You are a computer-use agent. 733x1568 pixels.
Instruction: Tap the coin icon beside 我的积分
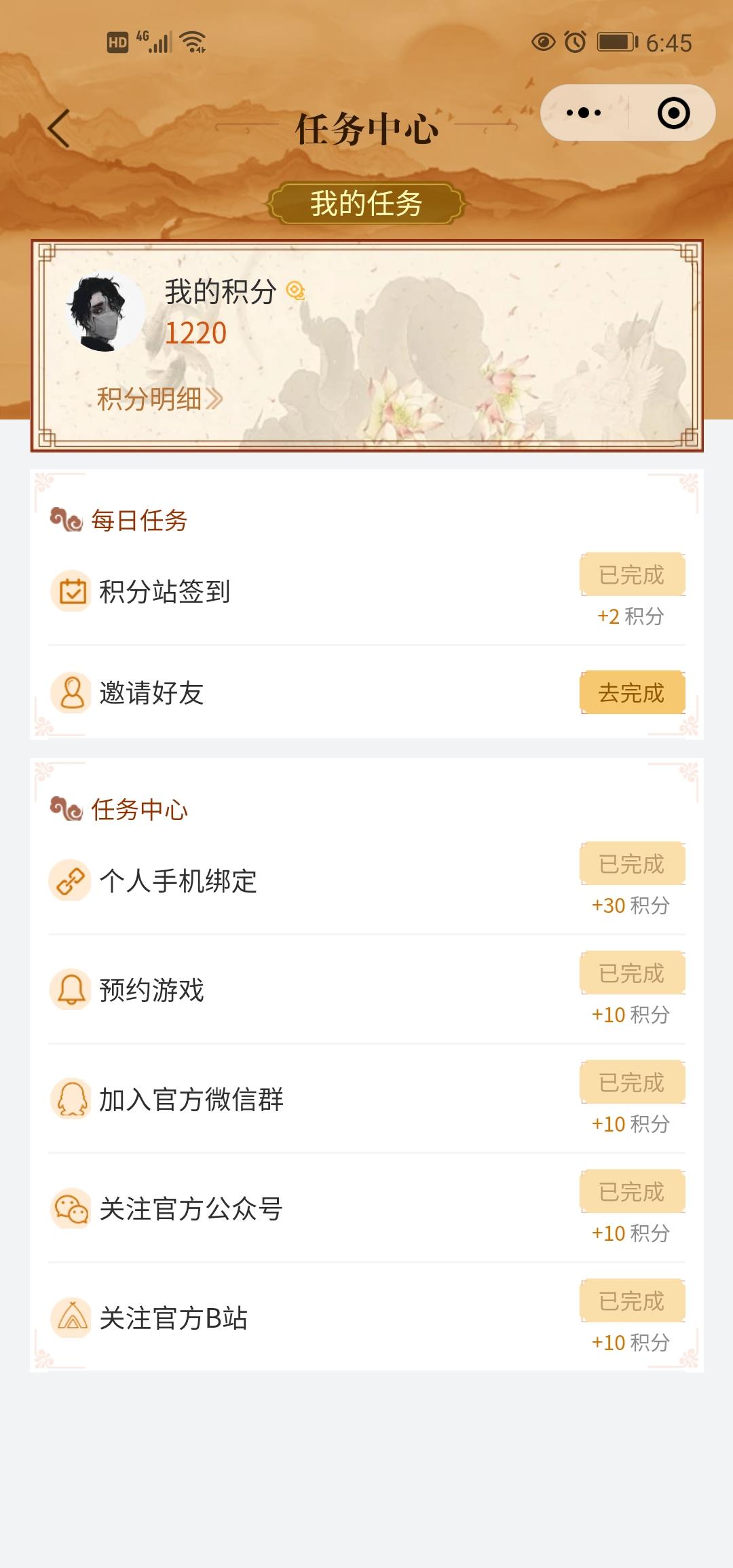(295, 291)
